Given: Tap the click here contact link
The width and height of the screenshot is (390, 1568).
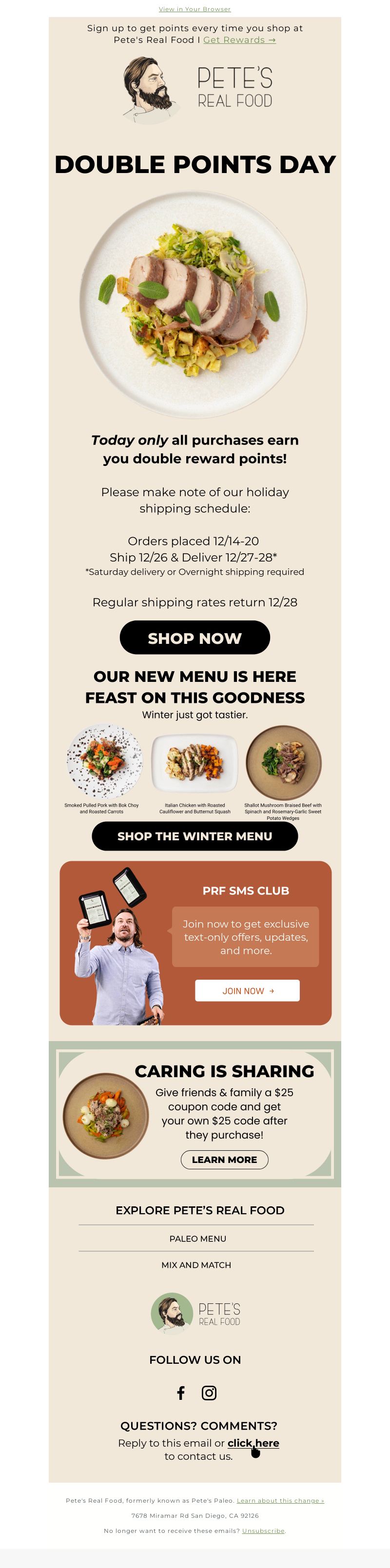Looking at the screenshot, I should click(x=253, y=1443).
